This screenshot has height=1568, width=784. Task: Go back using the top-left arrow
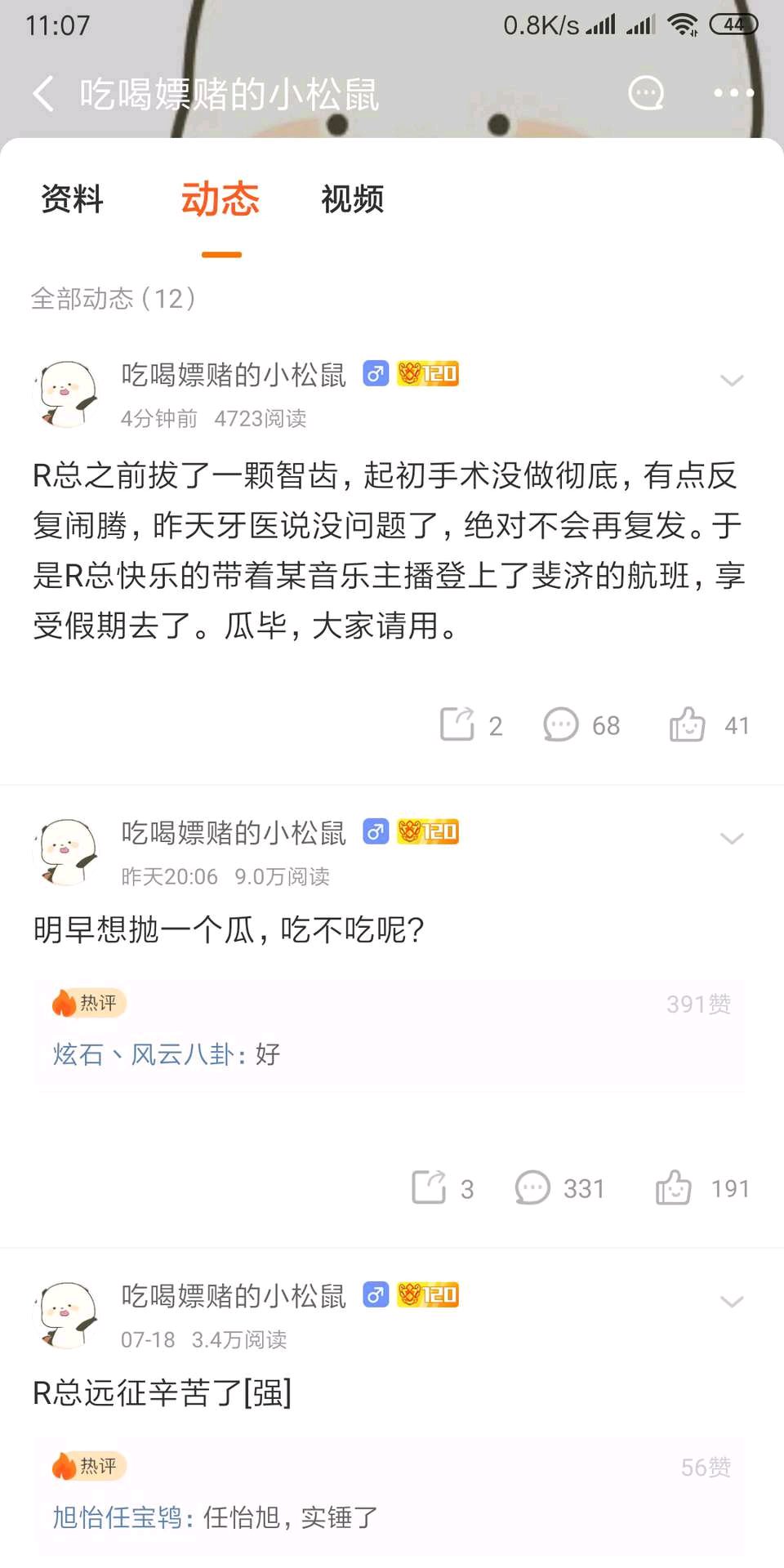44,93
